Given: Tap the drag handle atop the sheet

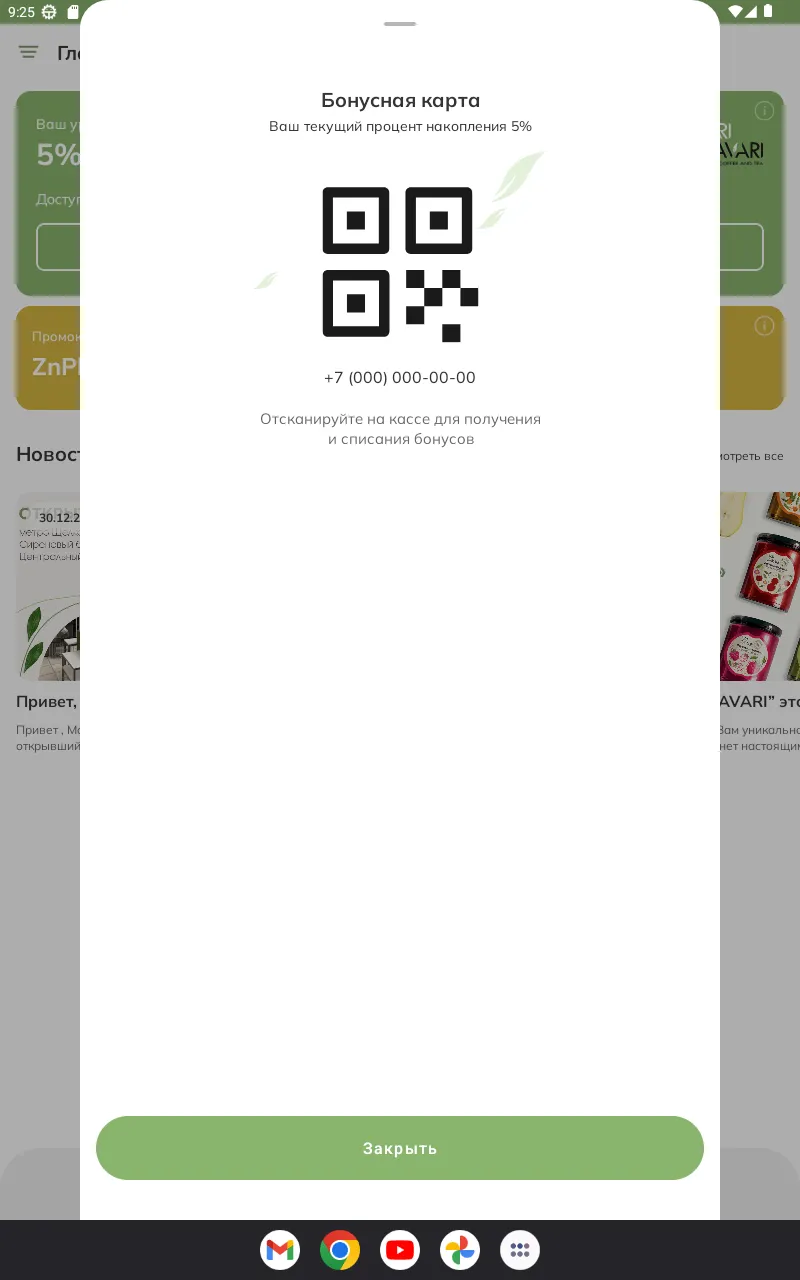Looking at the screenshot, I should [x=400, y=23].
